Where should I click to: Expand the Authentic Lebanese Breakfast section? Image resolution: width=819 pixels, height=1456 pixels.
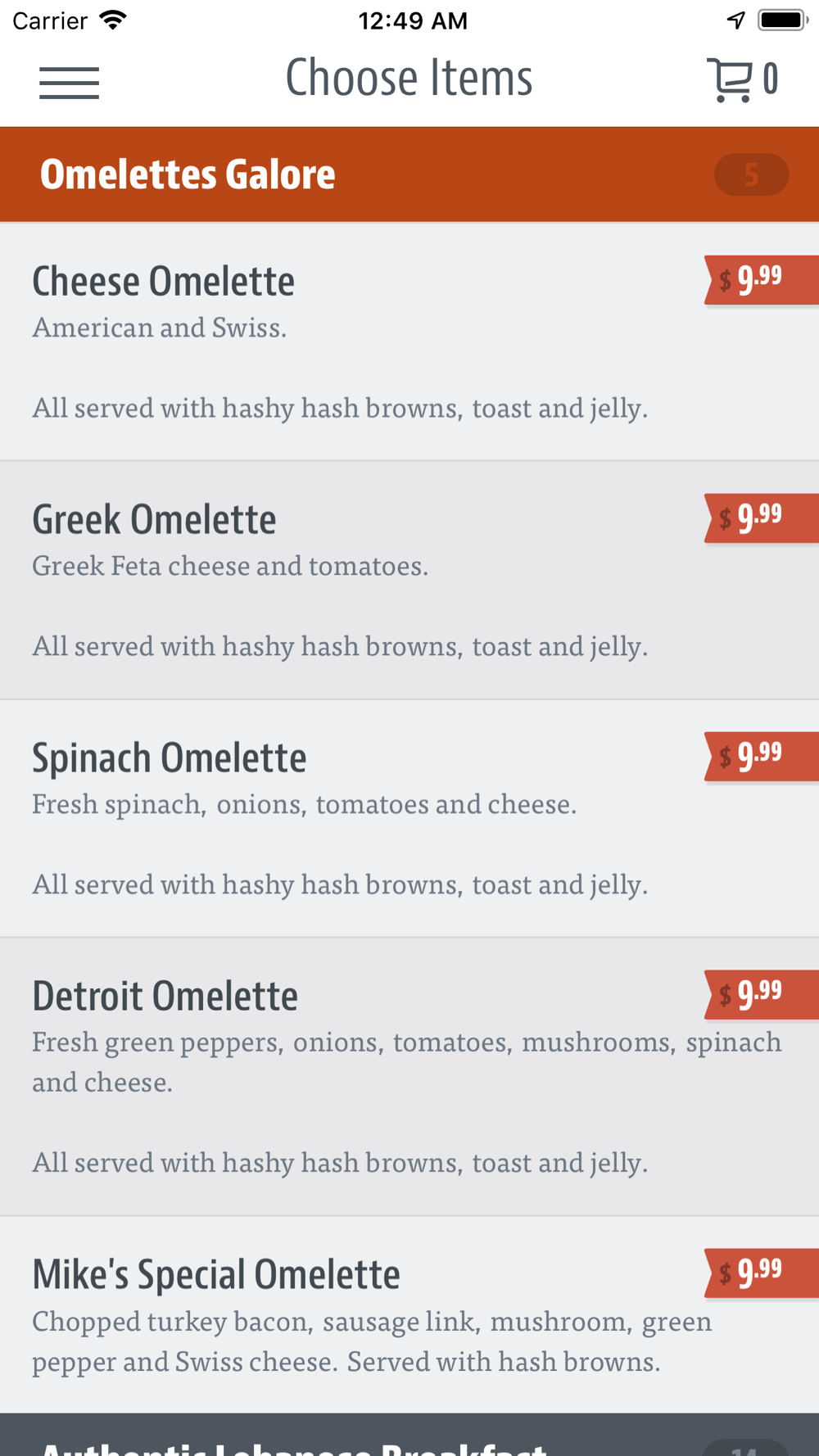409,1435
